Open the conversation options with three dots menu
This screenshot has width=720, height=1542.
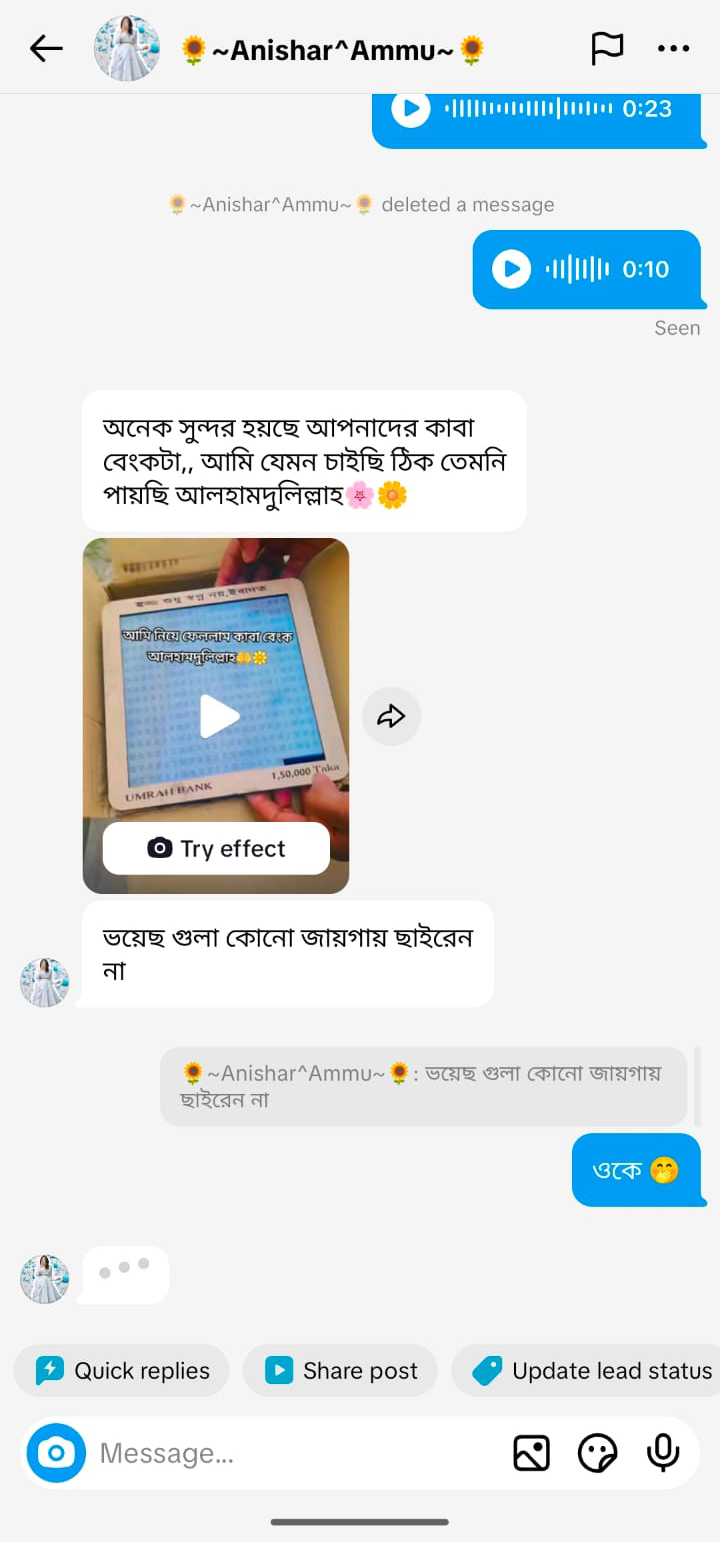click(674, 46)
